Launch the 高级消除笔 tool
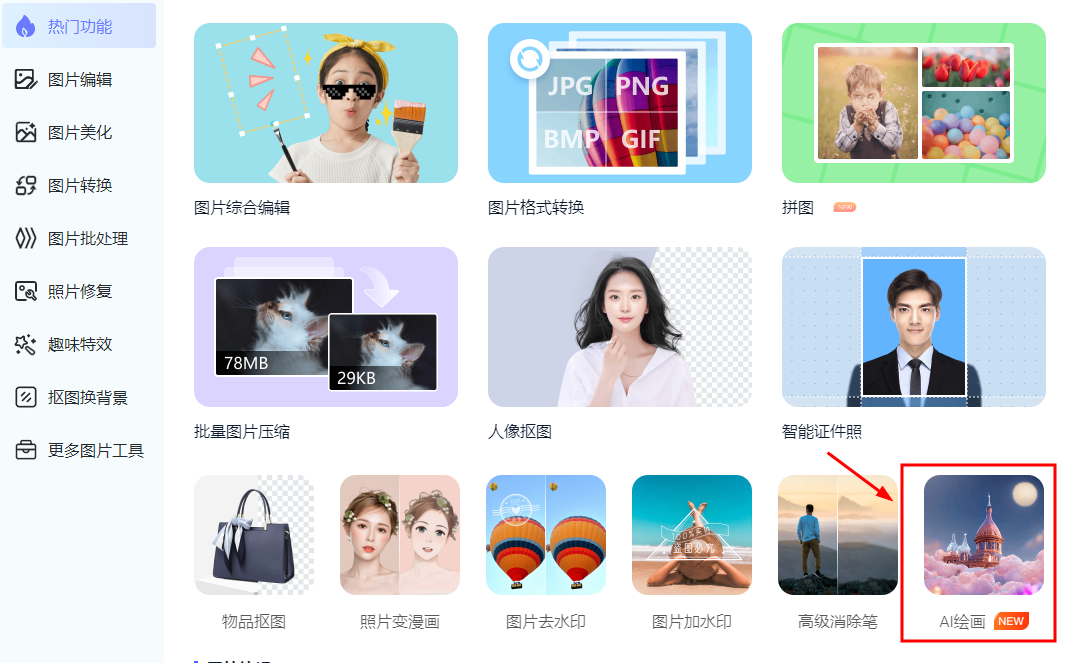This screenshot has height=663, width=1071. tap(837, 536)
